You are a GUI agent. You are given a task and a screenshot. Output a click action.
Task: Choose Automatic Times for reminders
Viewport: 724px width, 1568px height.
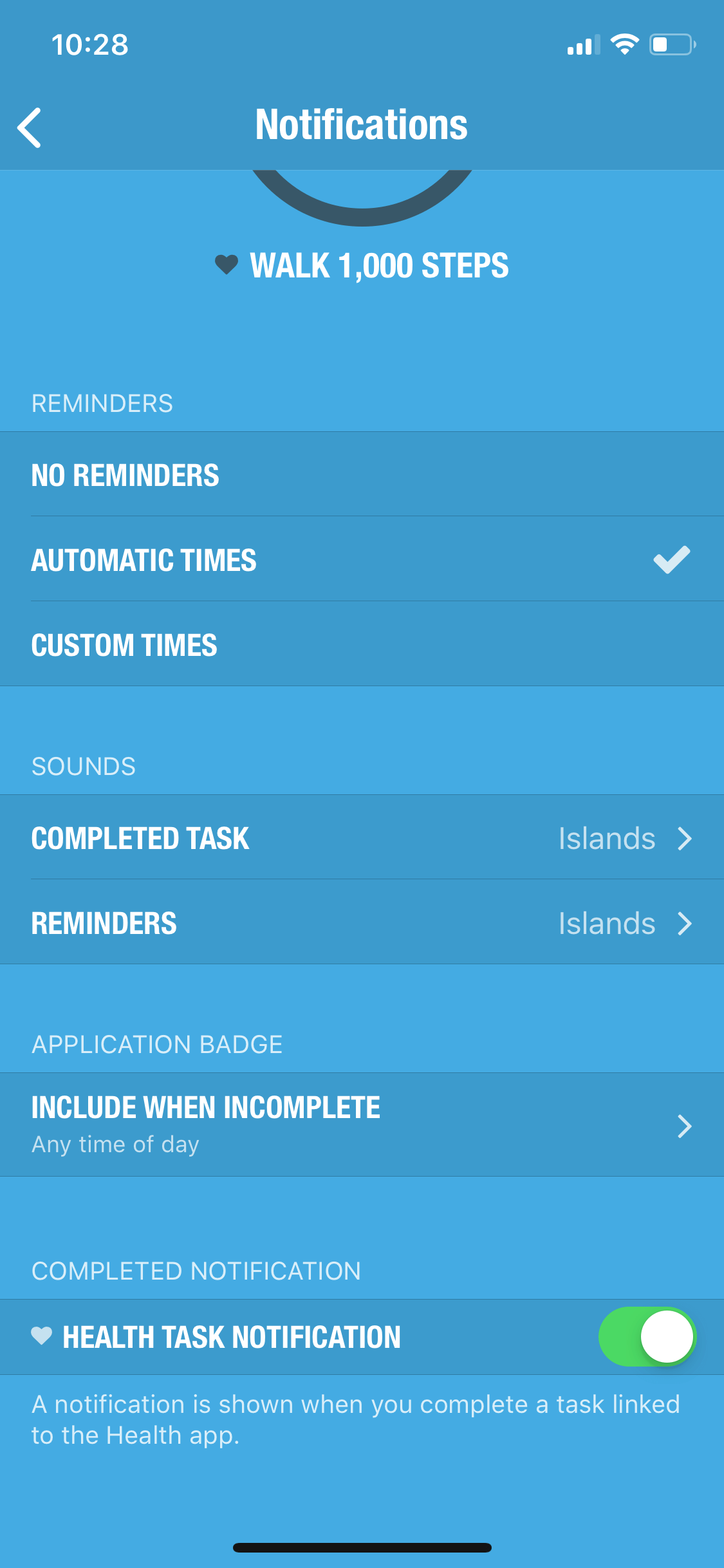click(x=362, y=559)
